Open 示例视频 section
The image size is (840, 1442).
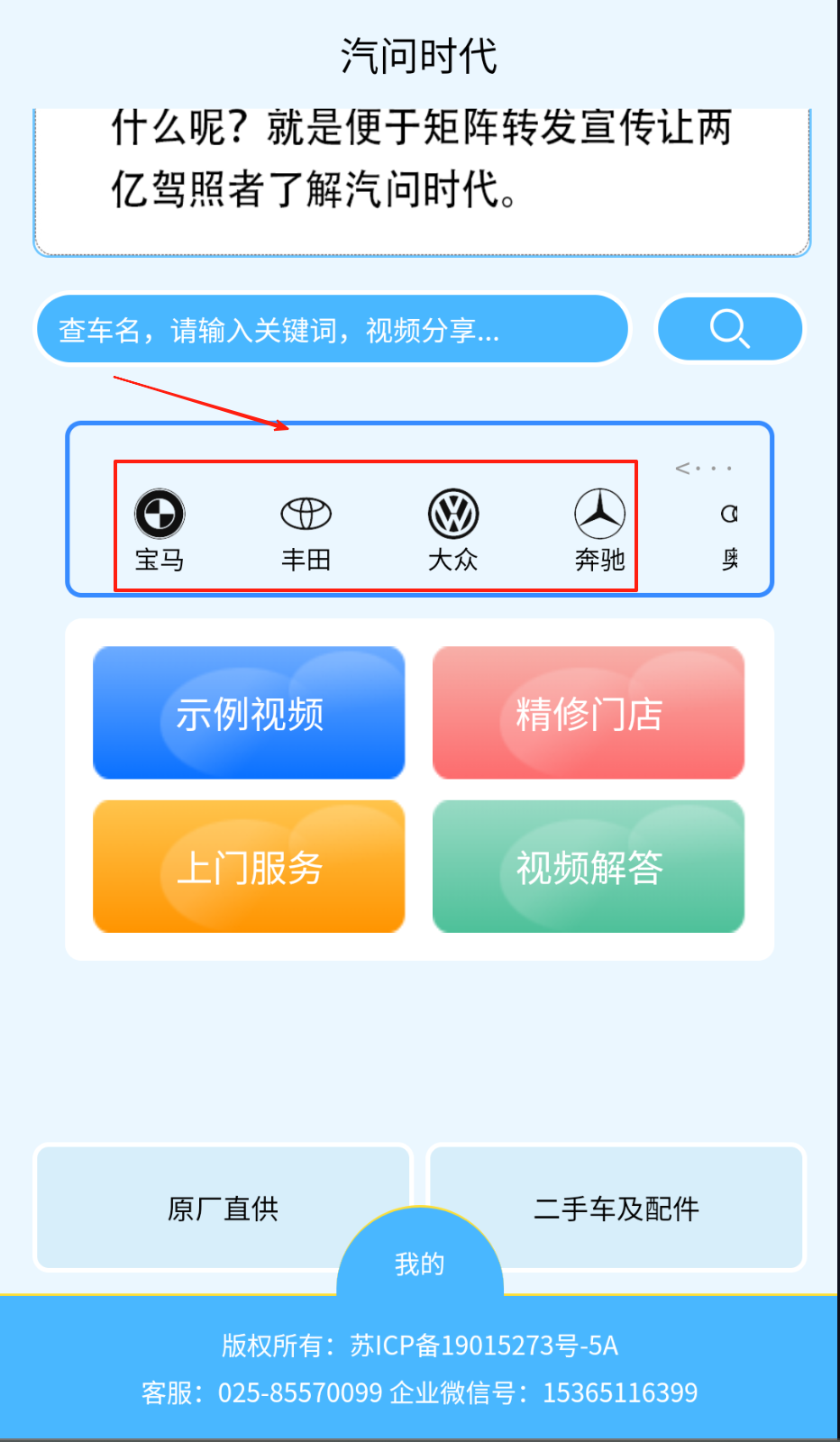[x=249, y=713]
